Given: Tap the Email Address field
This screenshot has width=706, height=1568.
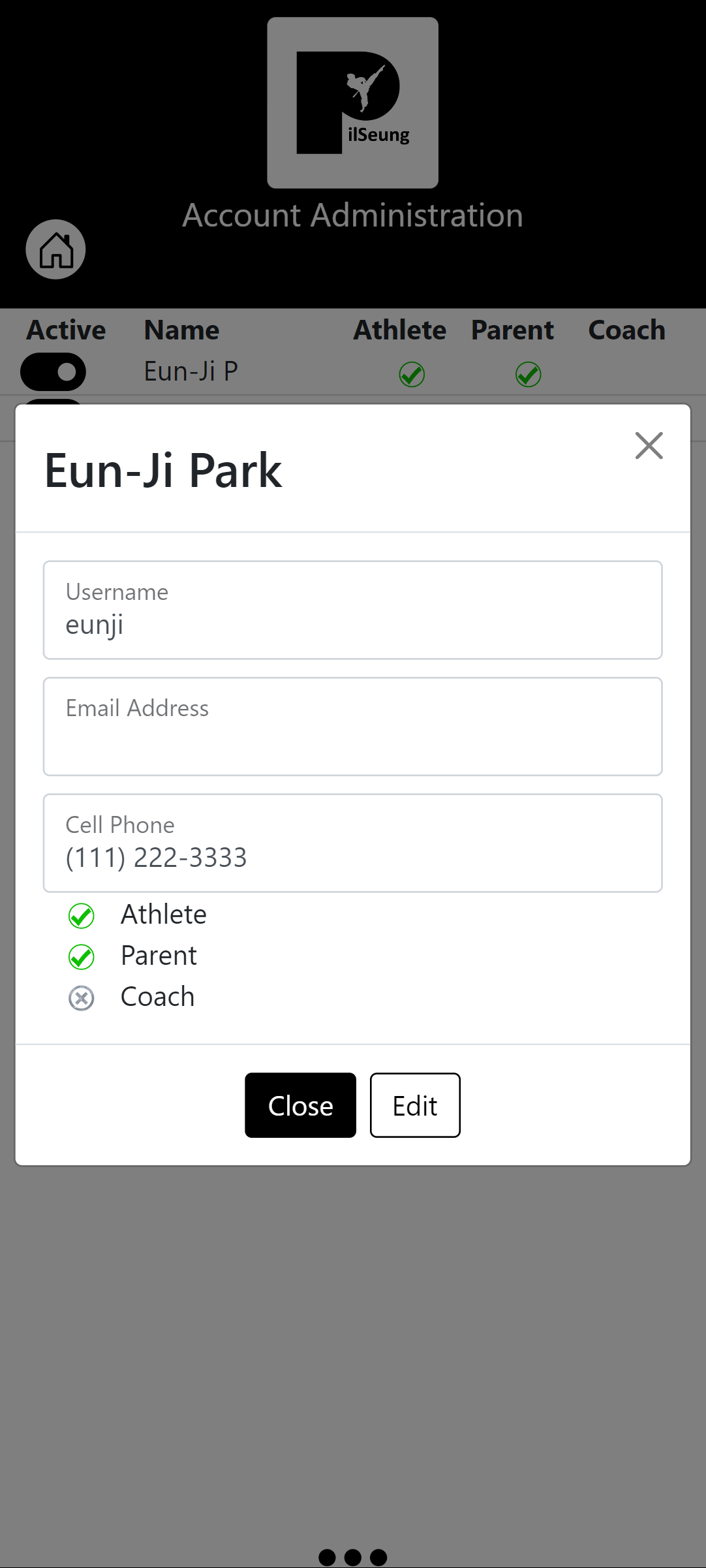Looking at the screenshot, I should click(x=352, y=727).
